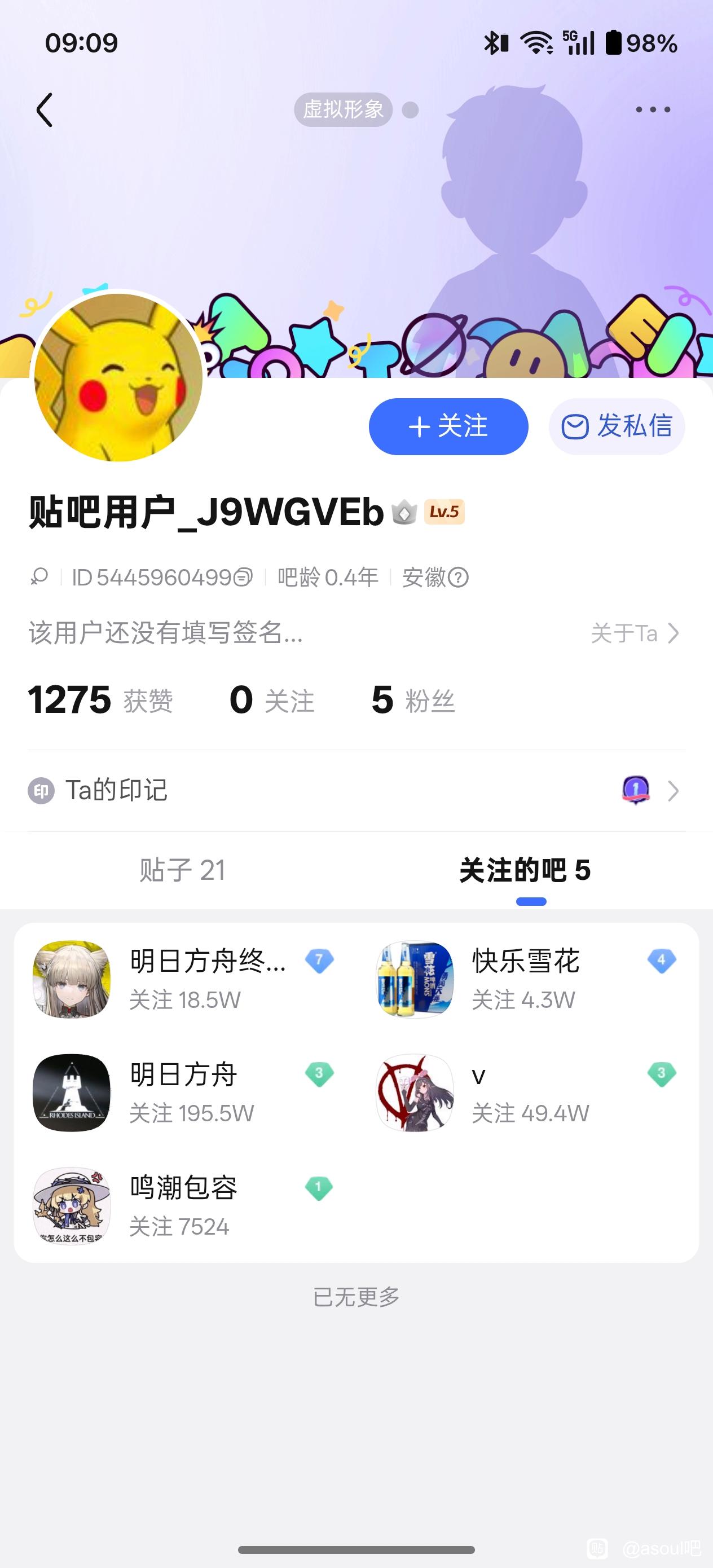713x1568 pixels.
Task: Open the 快乐雪花 forum
Action: click(525, 979)
